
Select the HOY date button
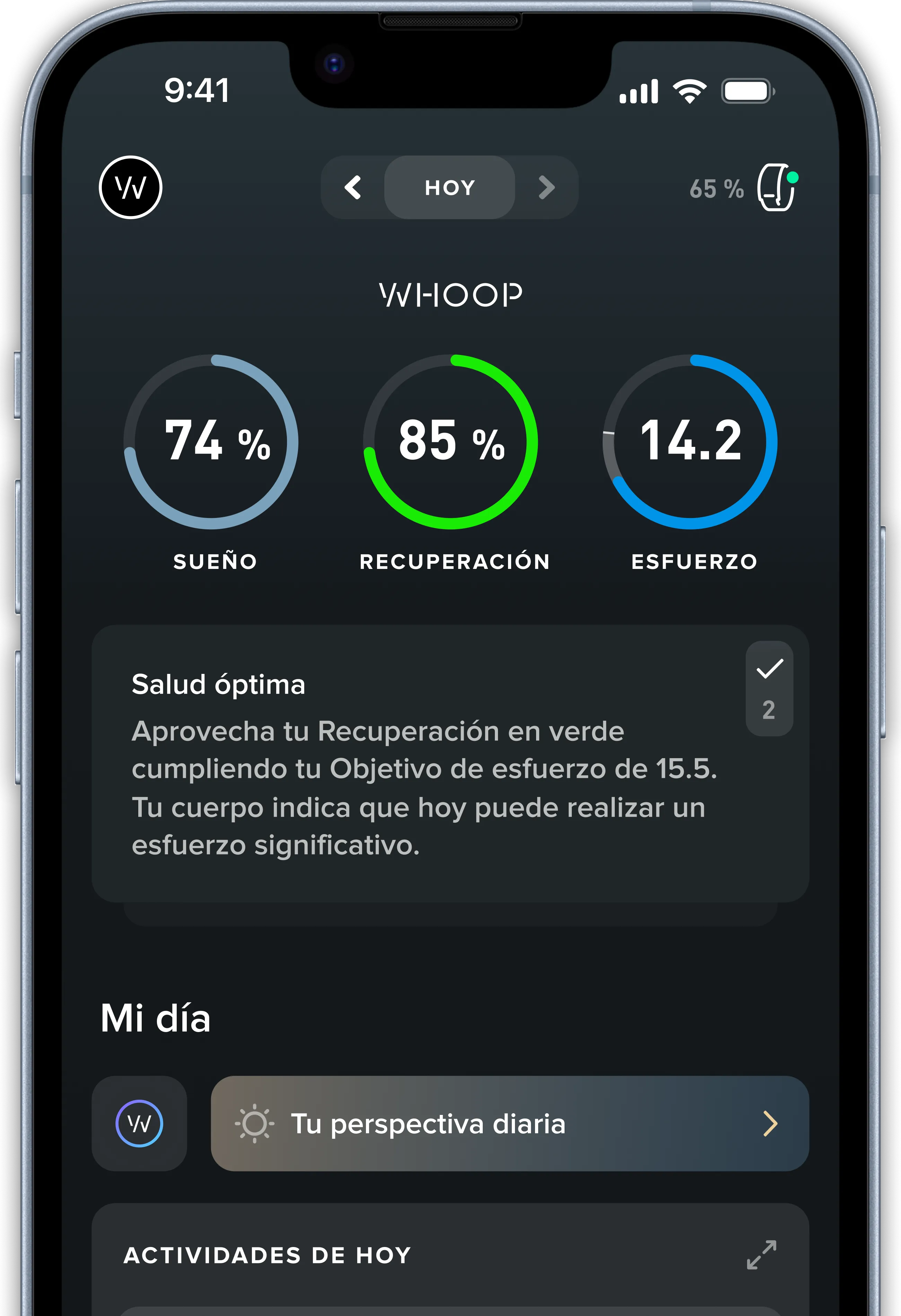click(x=450, y=188)
